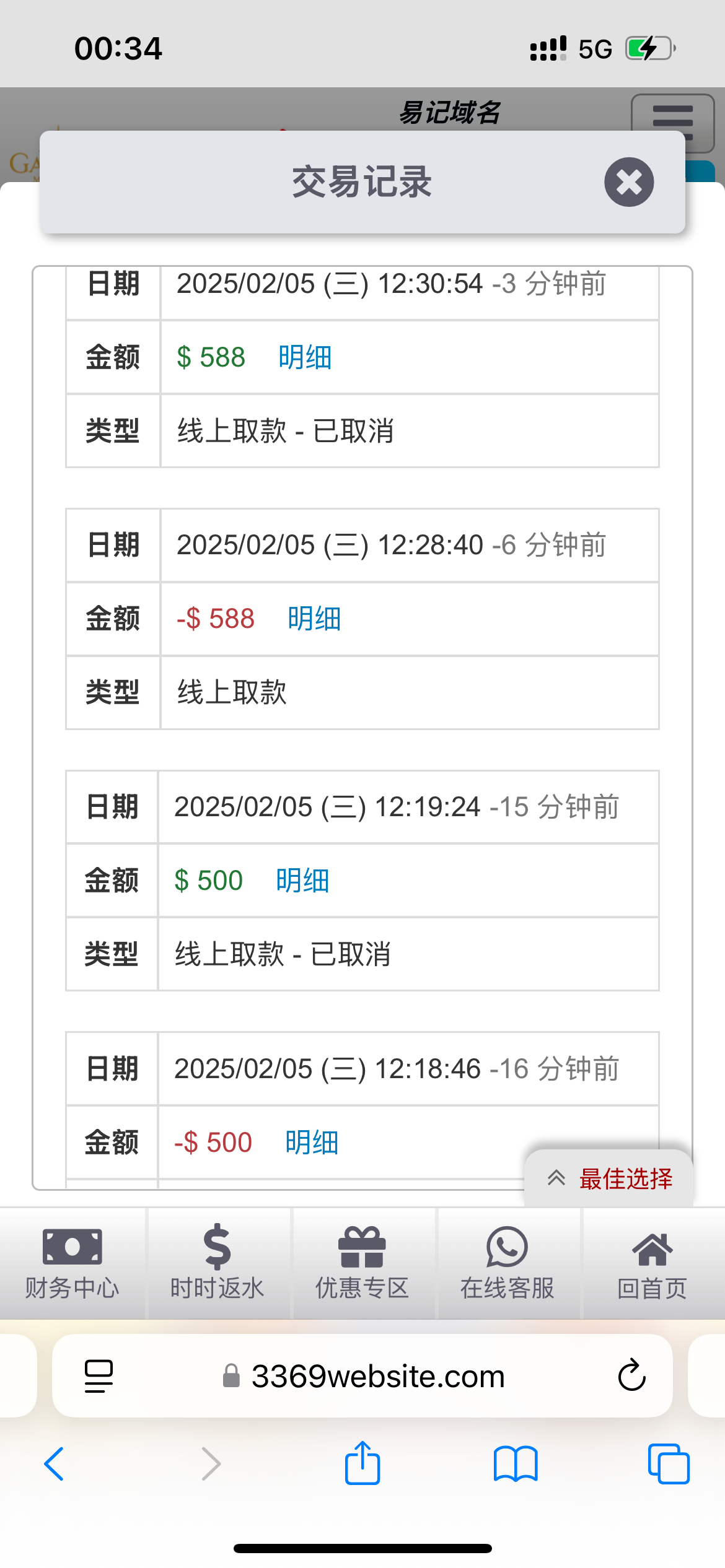Reload the page in Safari
Screen dimensions: 725x1568
[x=631, y=1376]
